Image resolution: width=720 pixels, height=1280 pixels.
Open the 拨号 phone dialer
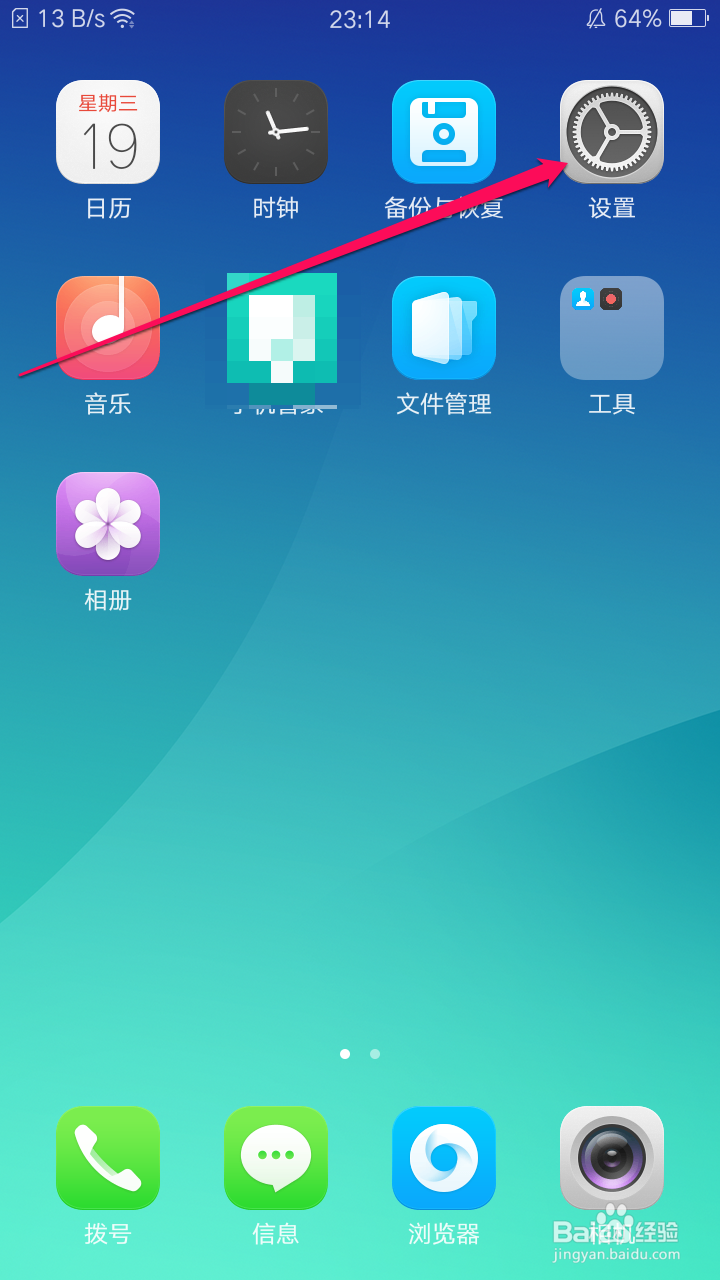pos(107,1158)
